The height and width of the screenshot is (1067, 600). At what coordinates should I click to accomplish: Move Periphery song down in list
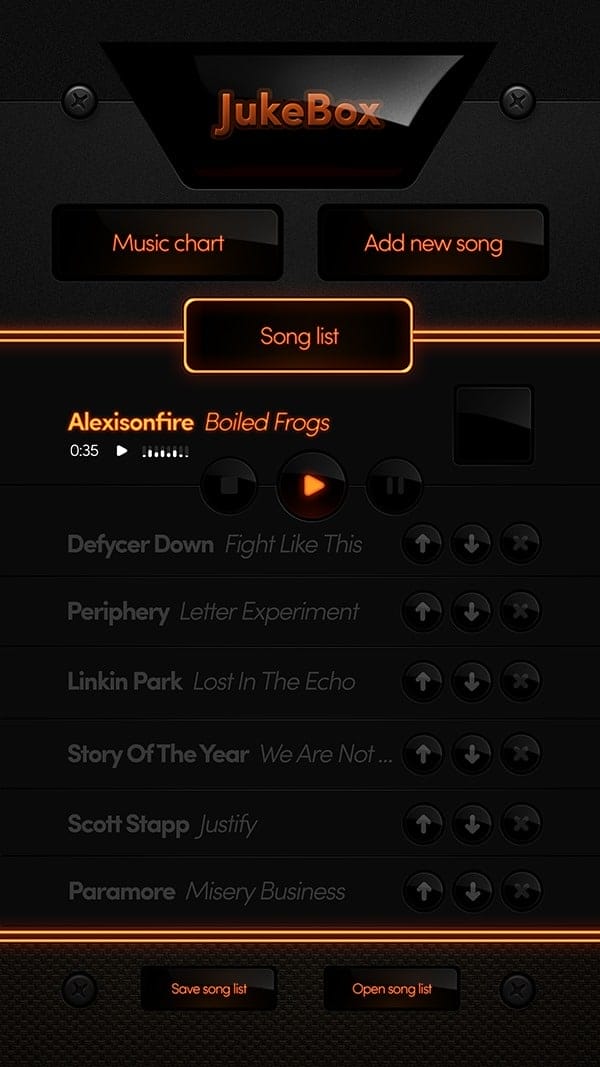click(471, 611)
